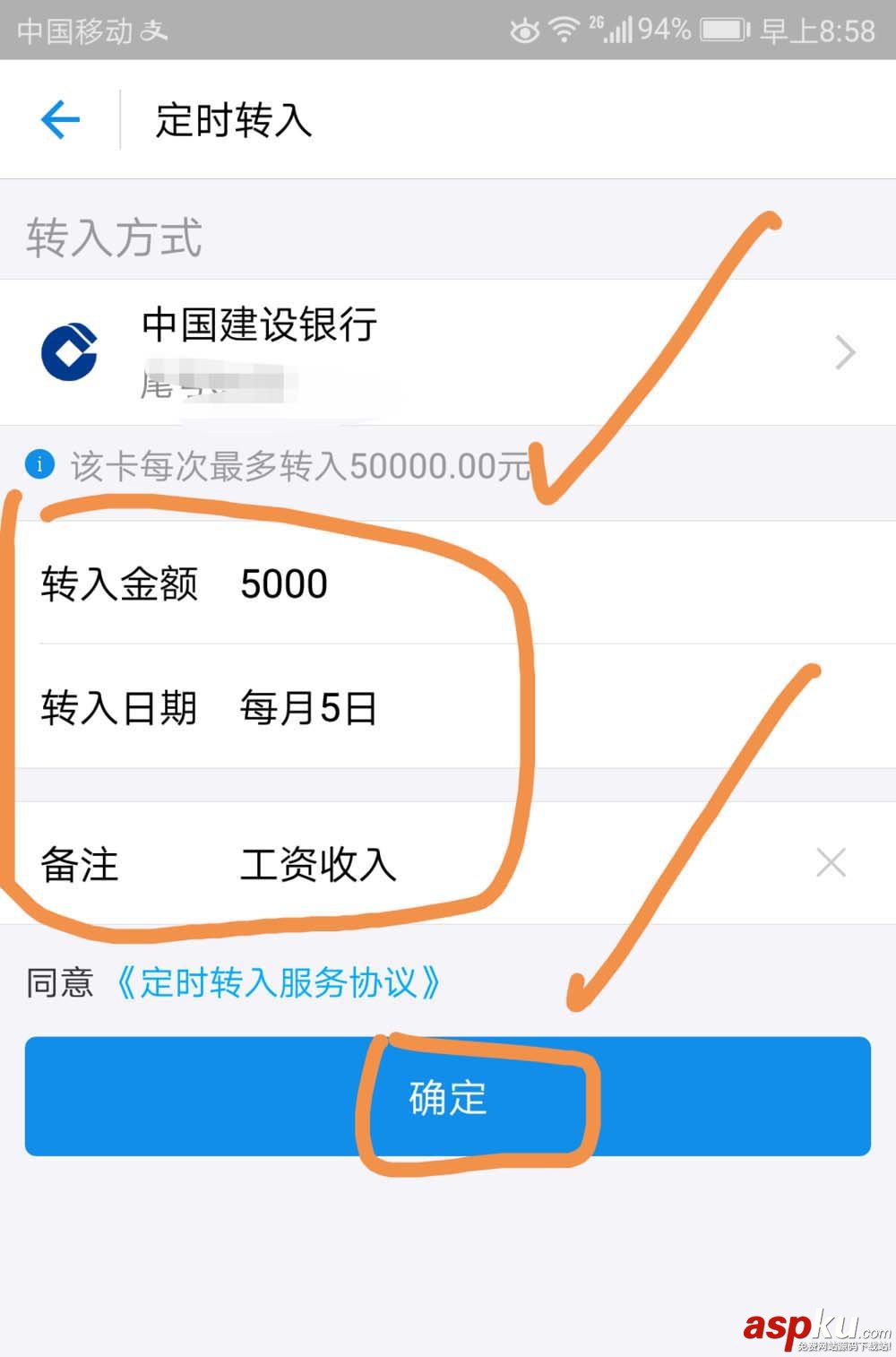Go back using the blue arrow
The height and width of the screenshot is (1357, 896).
(61, 119)
